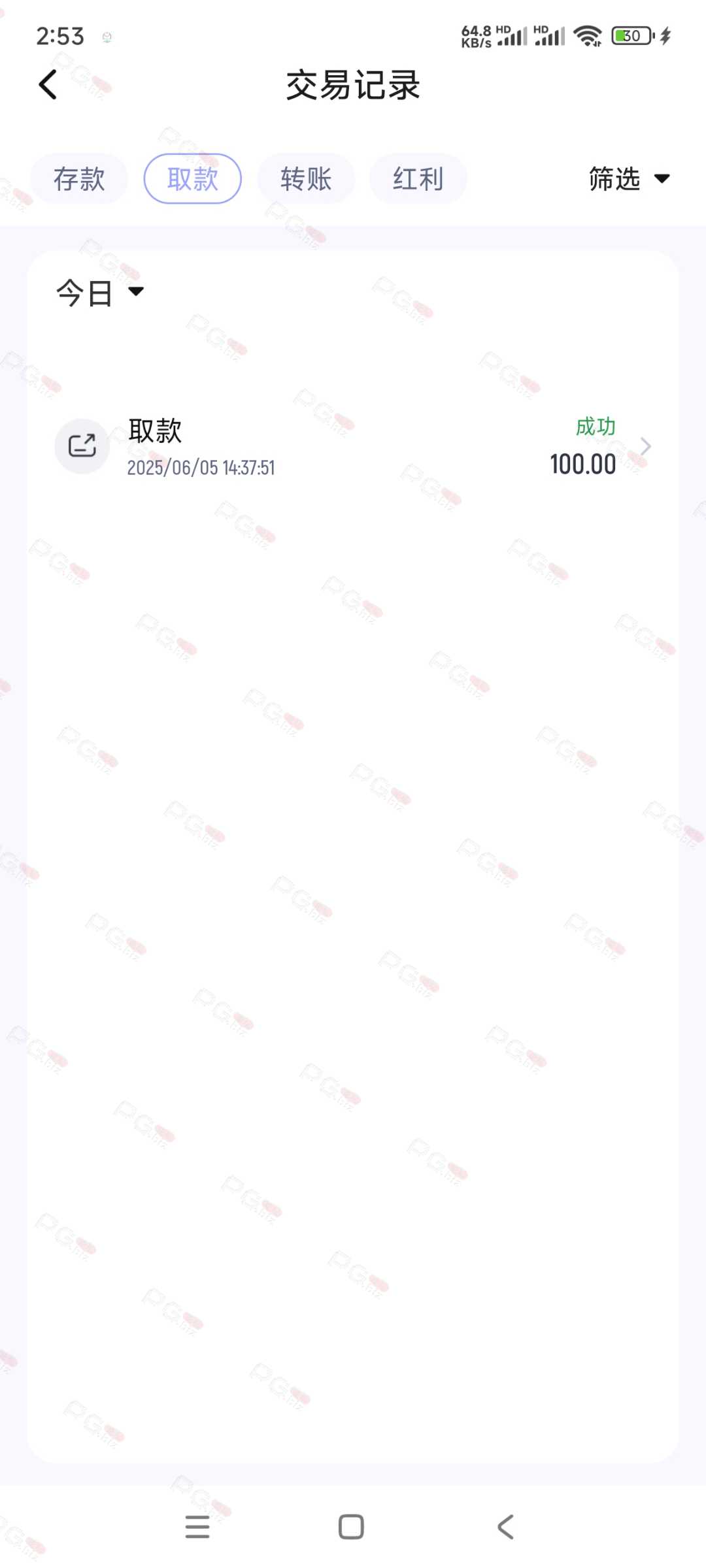
Task: Go back using the top-left arrow
Action: point(48,85)
